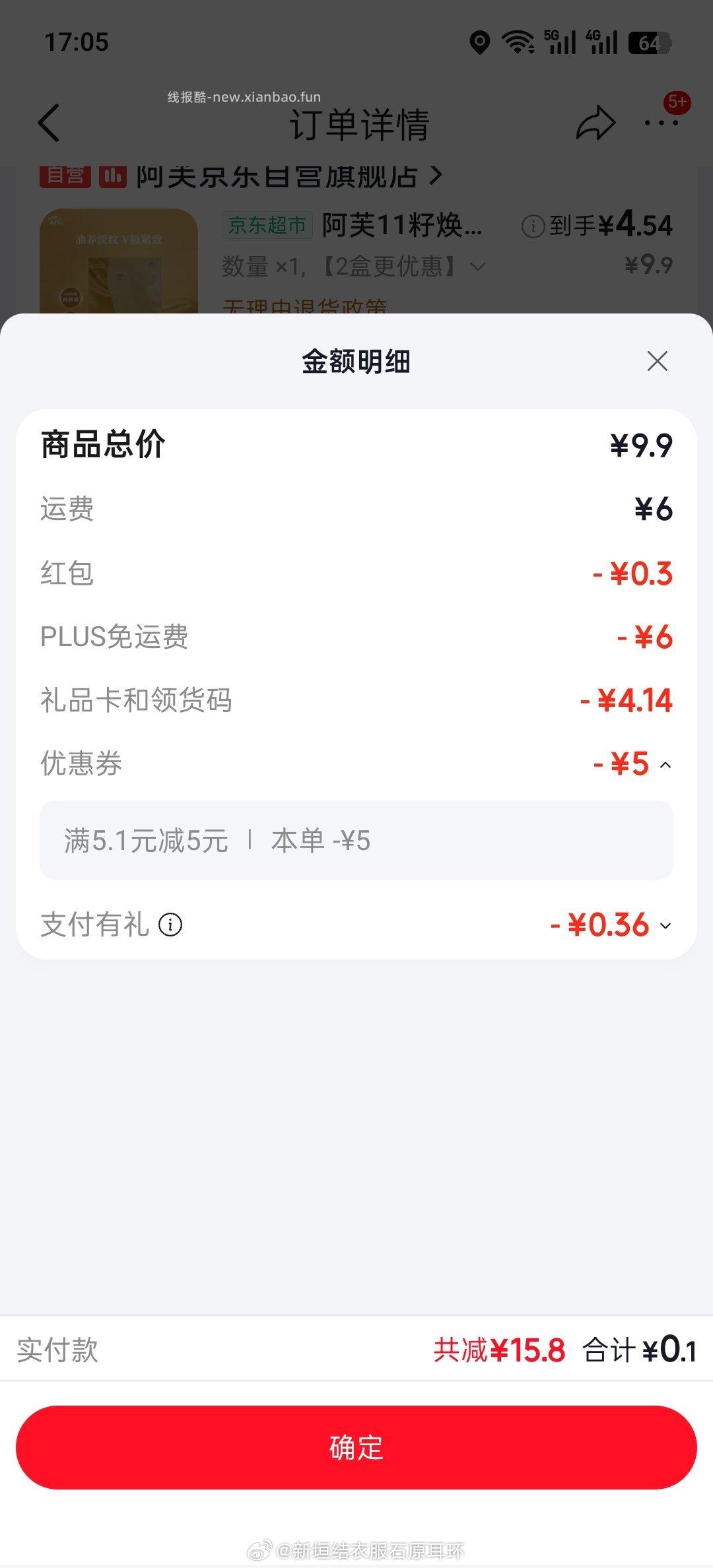Image resolution: width=713 pixels, height=1568 pixels.
Task: Tap the 京东超市 tag on the product
Action: point(267,224)
